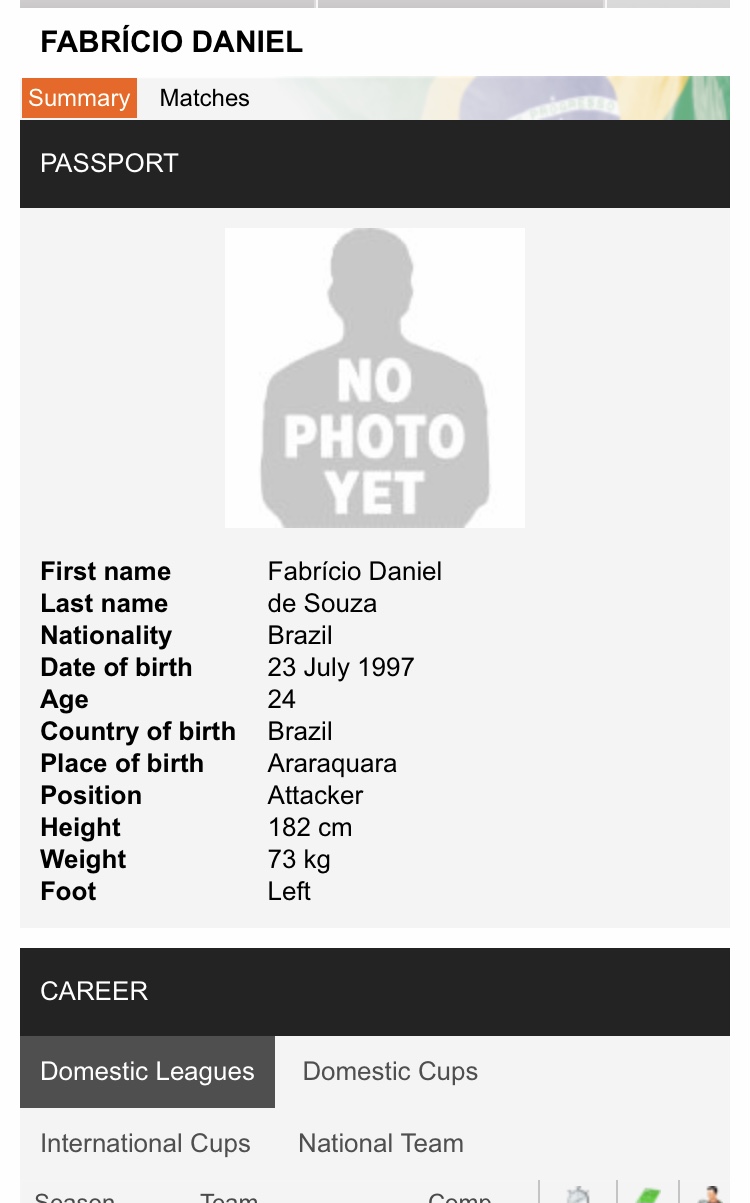
Task: Open the Domestic Cups tab
Action: coord(390,1071)
